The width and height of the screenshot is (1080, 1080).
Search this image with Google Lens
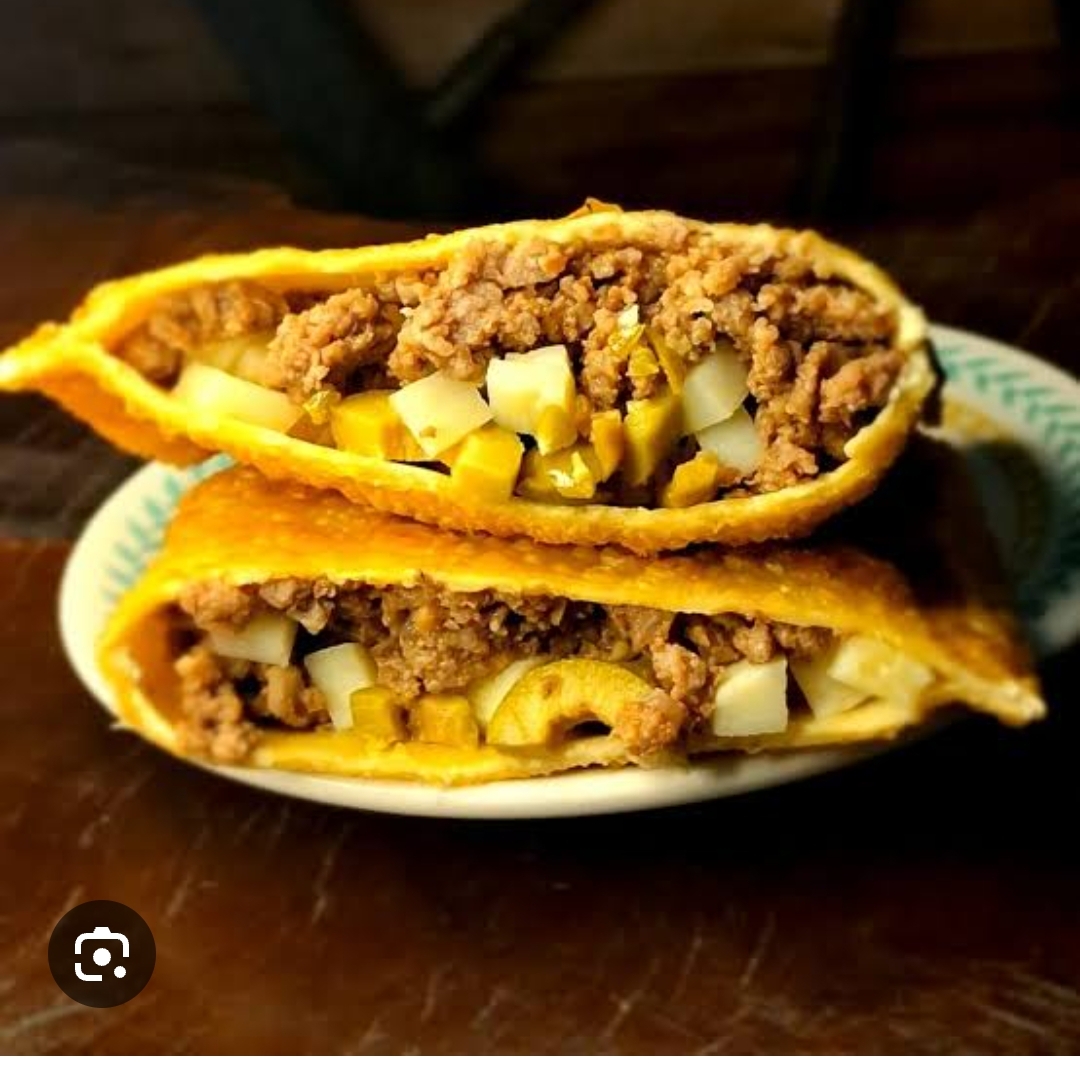point(102,953)
